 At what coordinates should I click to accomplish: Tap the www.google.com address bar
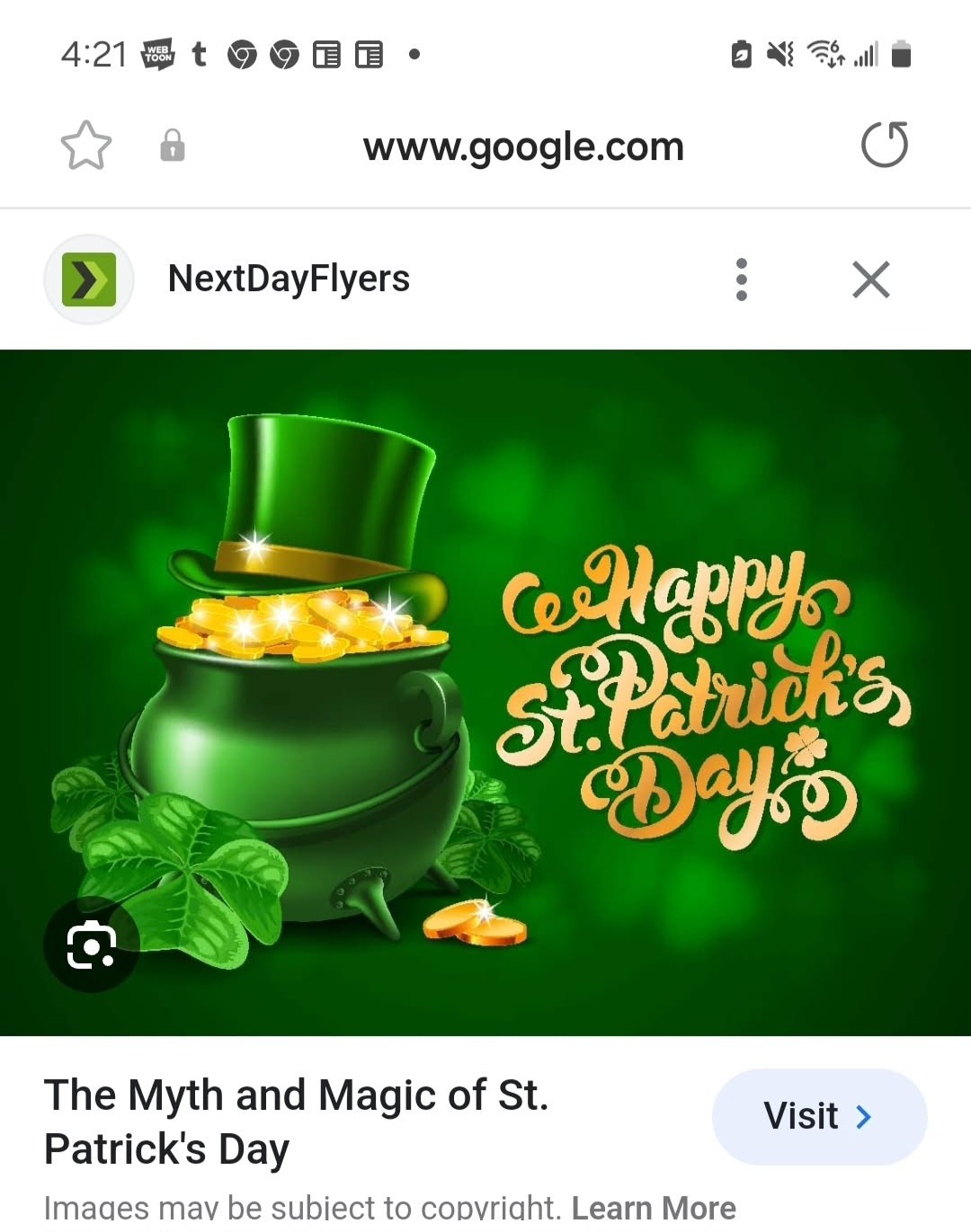coord(523,146)
